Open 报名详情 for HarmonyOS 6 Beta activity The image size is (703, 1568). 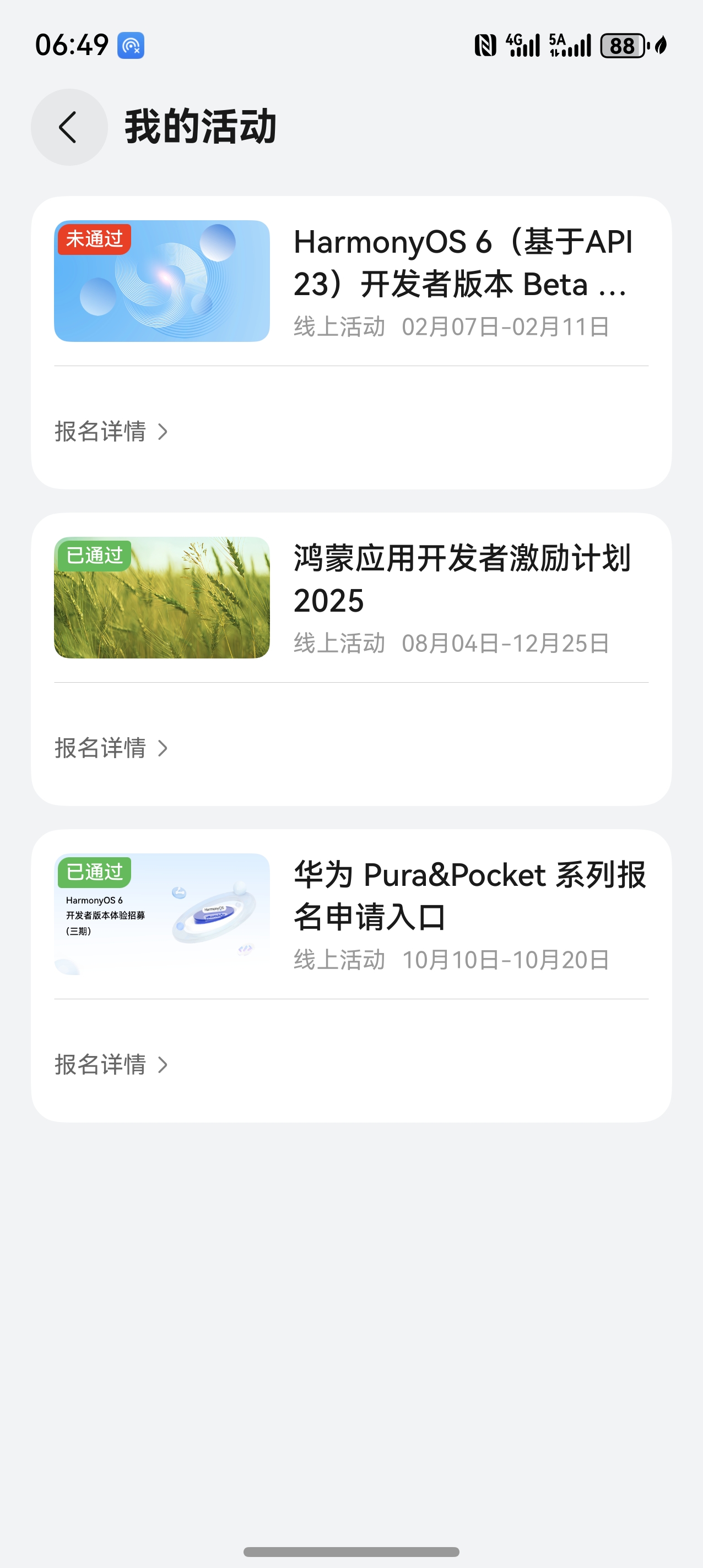pos(111,432)
